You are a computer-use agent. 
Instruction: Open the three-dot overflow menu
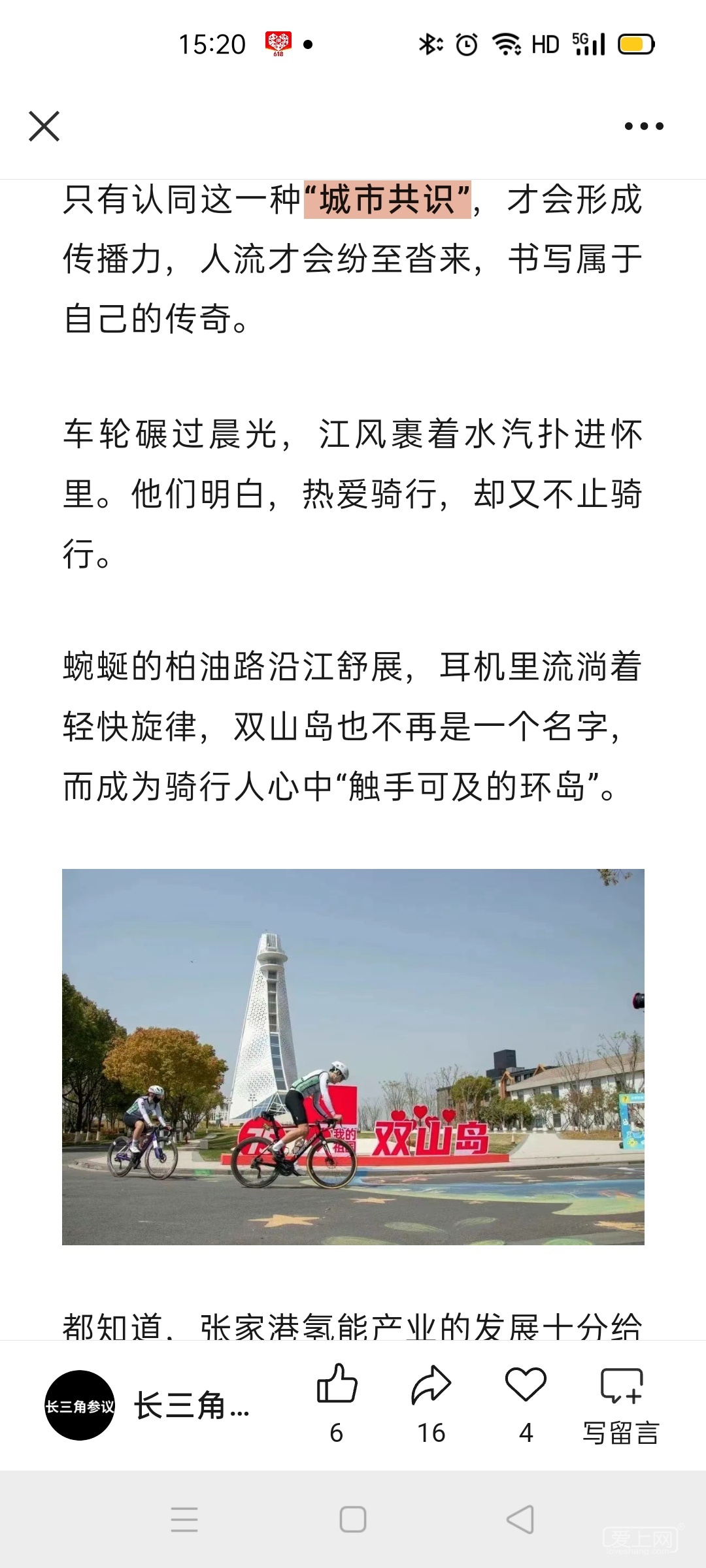pyautogui.click(x=644, y=126)
